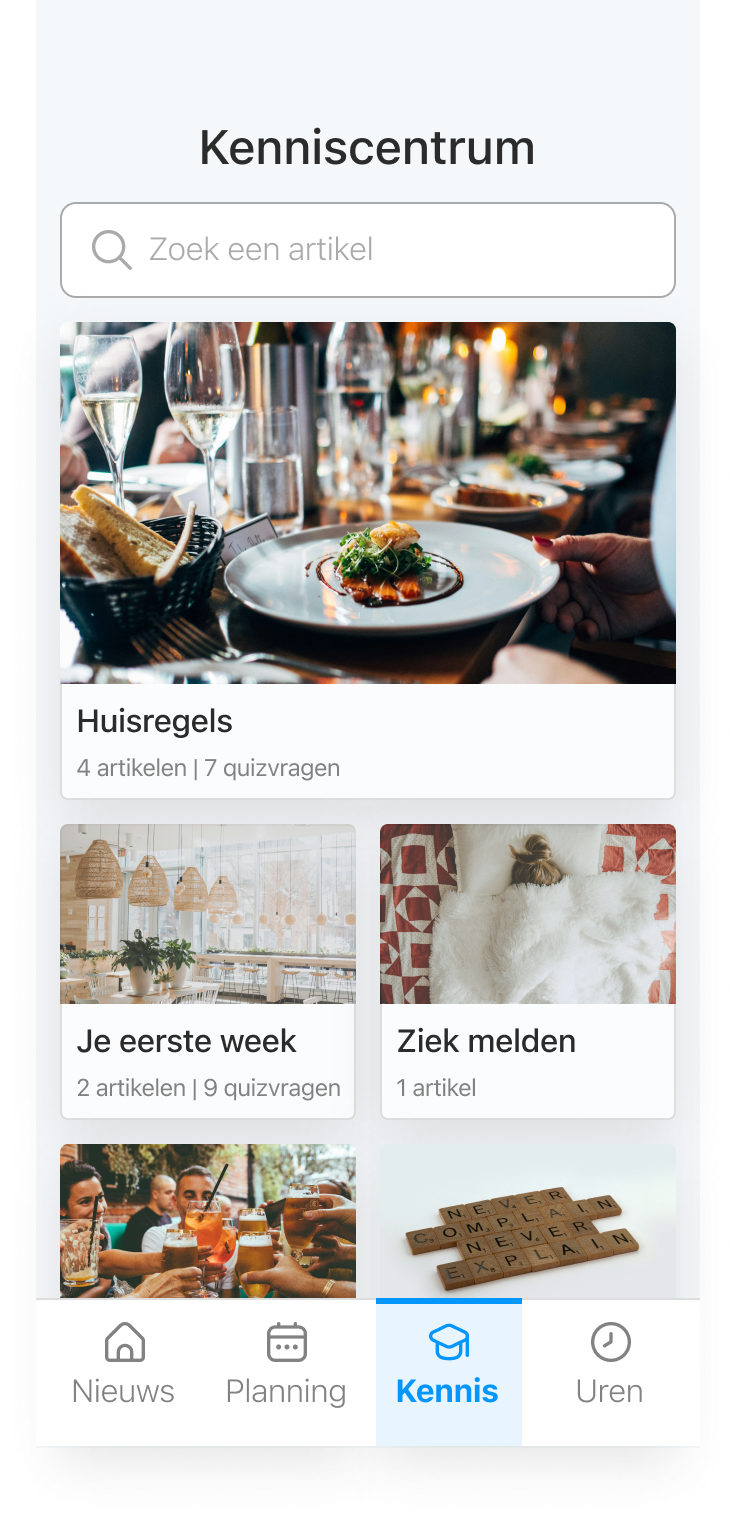
Task: Open the 'Ziek melden' card
Action: (528, 970)
